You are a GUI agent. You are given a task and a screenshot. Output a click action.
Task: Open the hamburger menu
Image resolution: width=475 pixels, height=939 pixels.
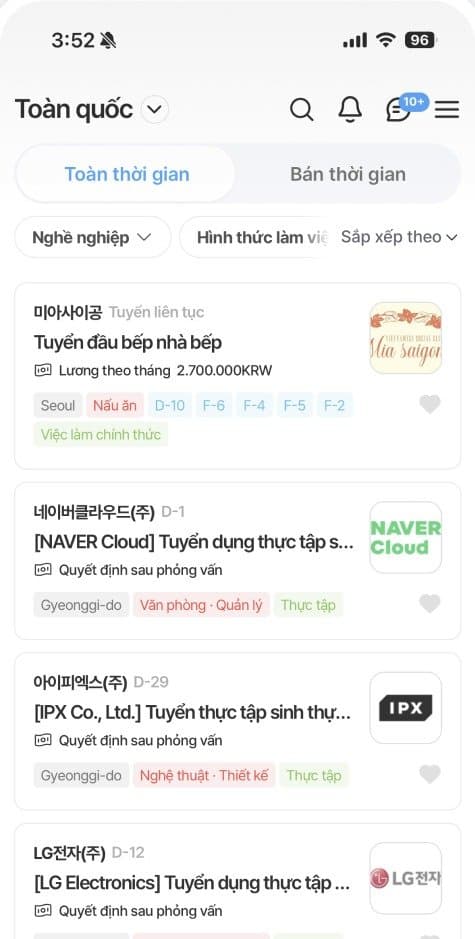(447, 110)
